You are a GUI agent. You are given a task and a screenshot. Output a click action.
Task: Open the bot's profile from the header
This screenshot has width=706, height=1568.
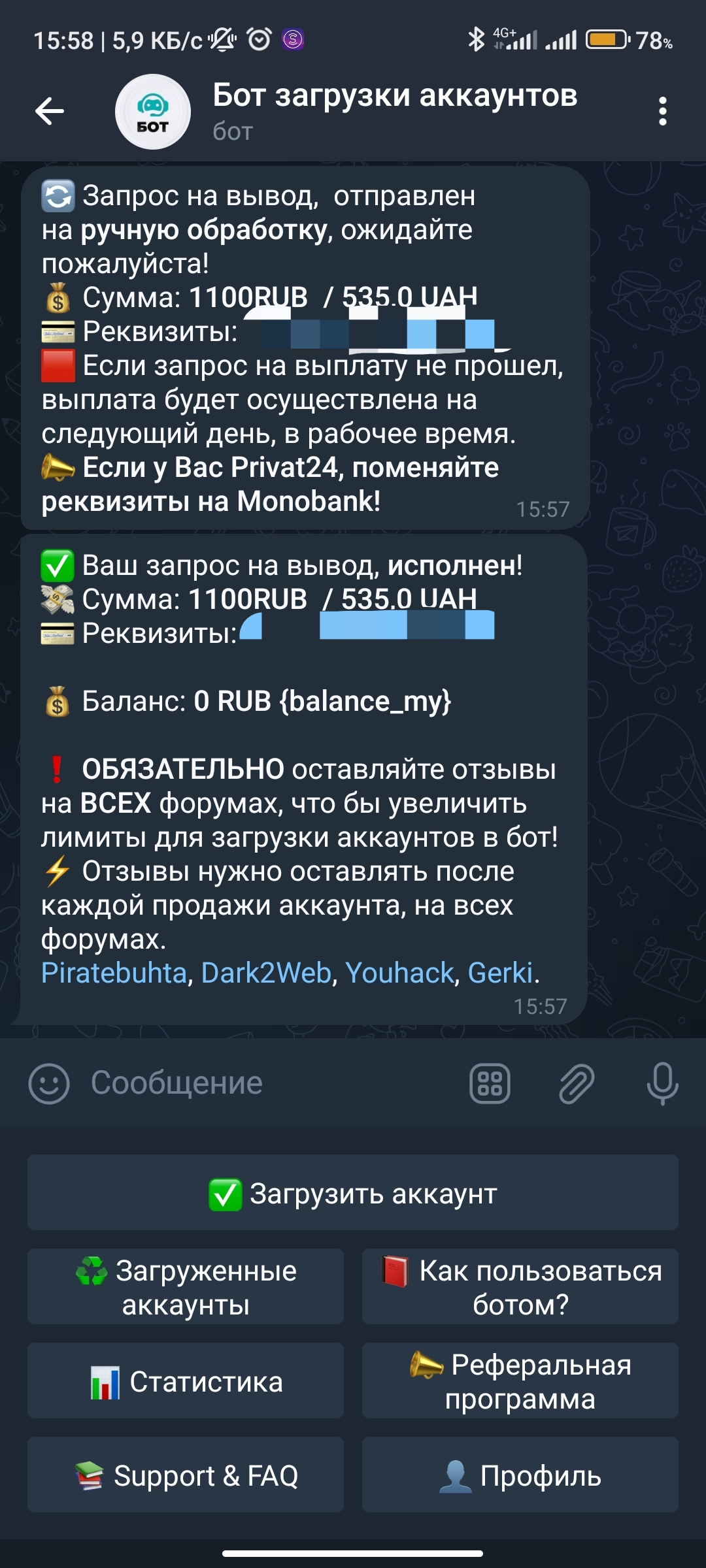point(394,111)
